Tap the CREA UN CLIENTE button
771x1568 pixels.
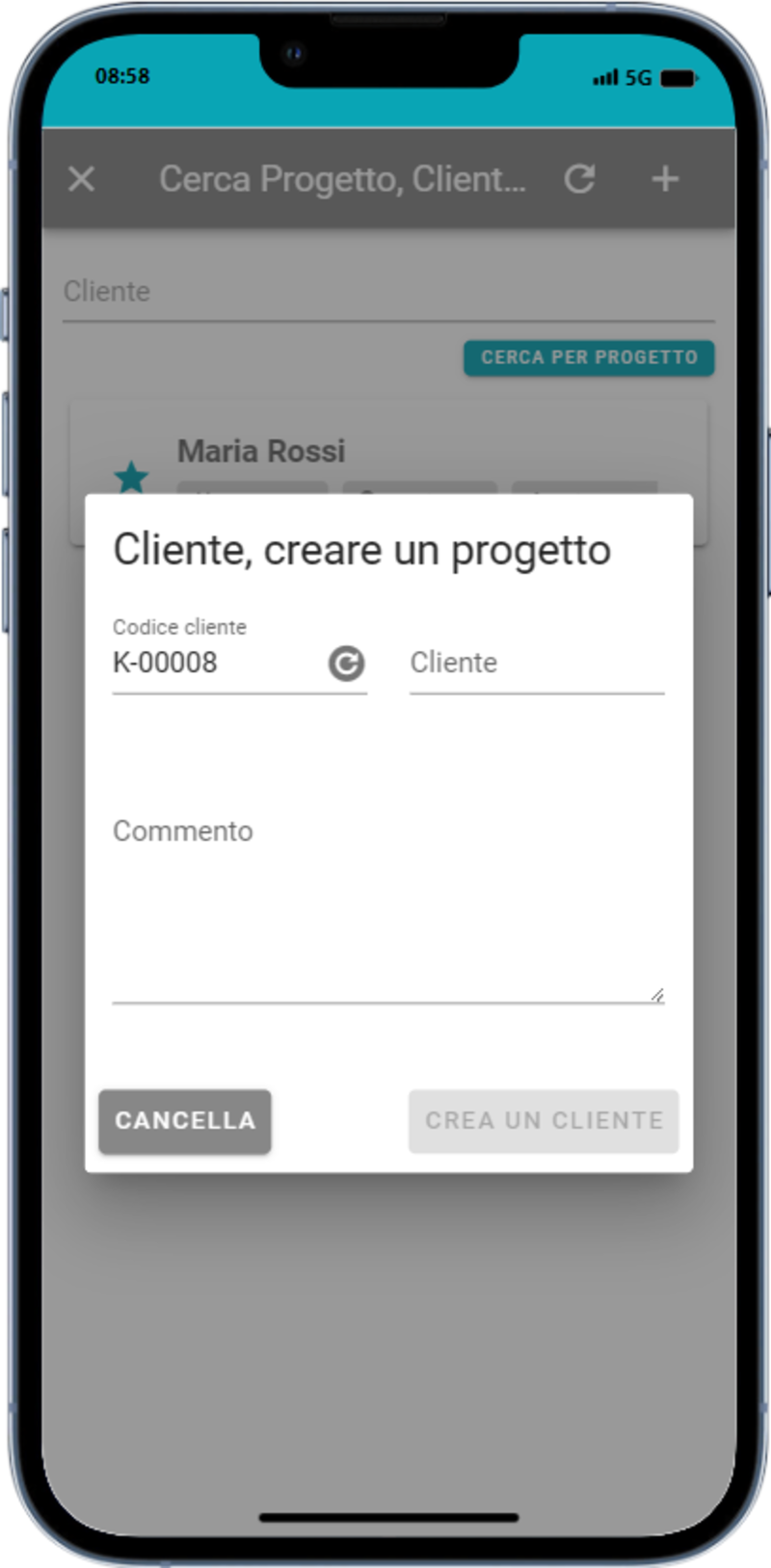tap(544, 1121)
